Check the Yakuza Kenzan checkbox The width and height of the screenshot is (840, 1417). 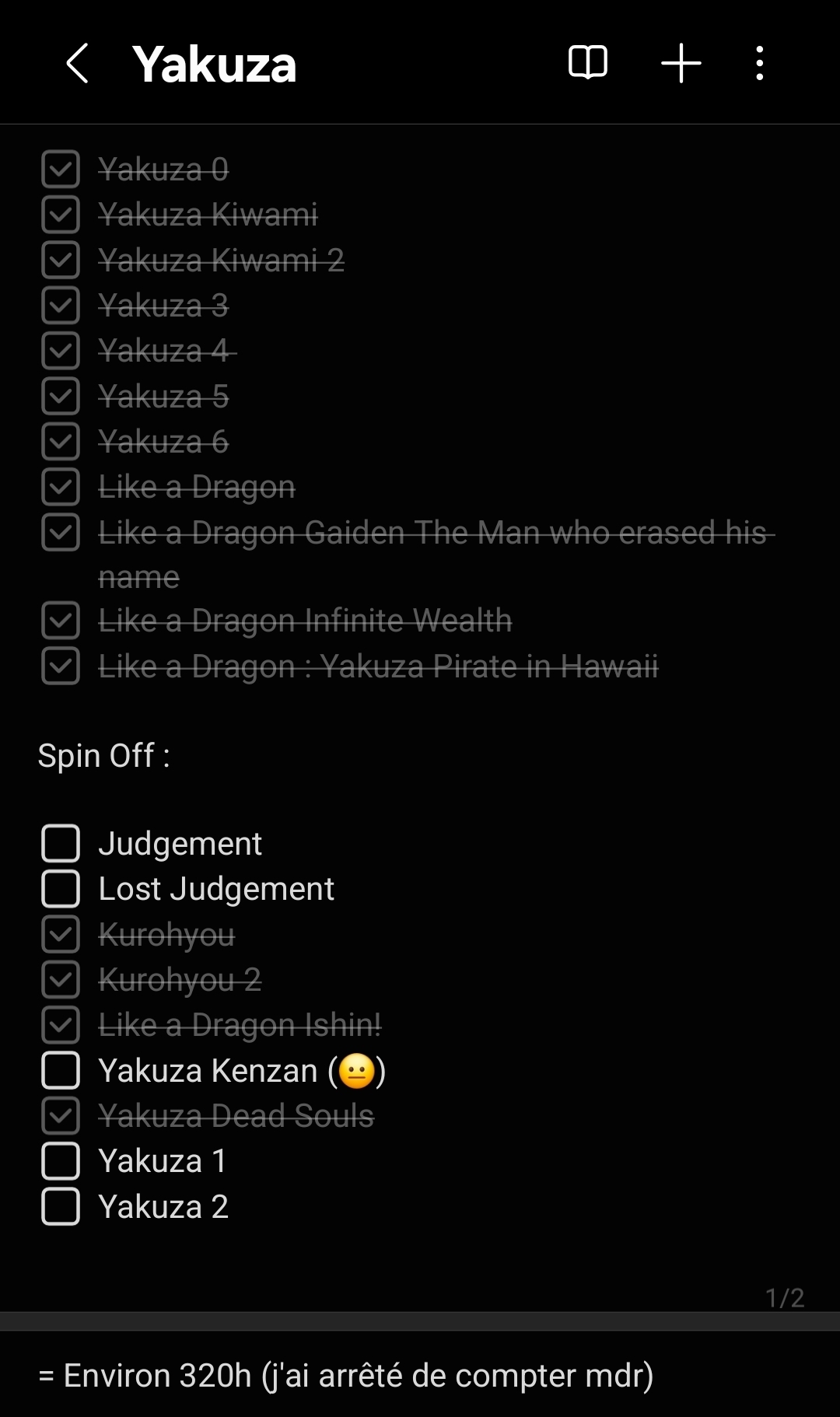tap(61, 1071)
